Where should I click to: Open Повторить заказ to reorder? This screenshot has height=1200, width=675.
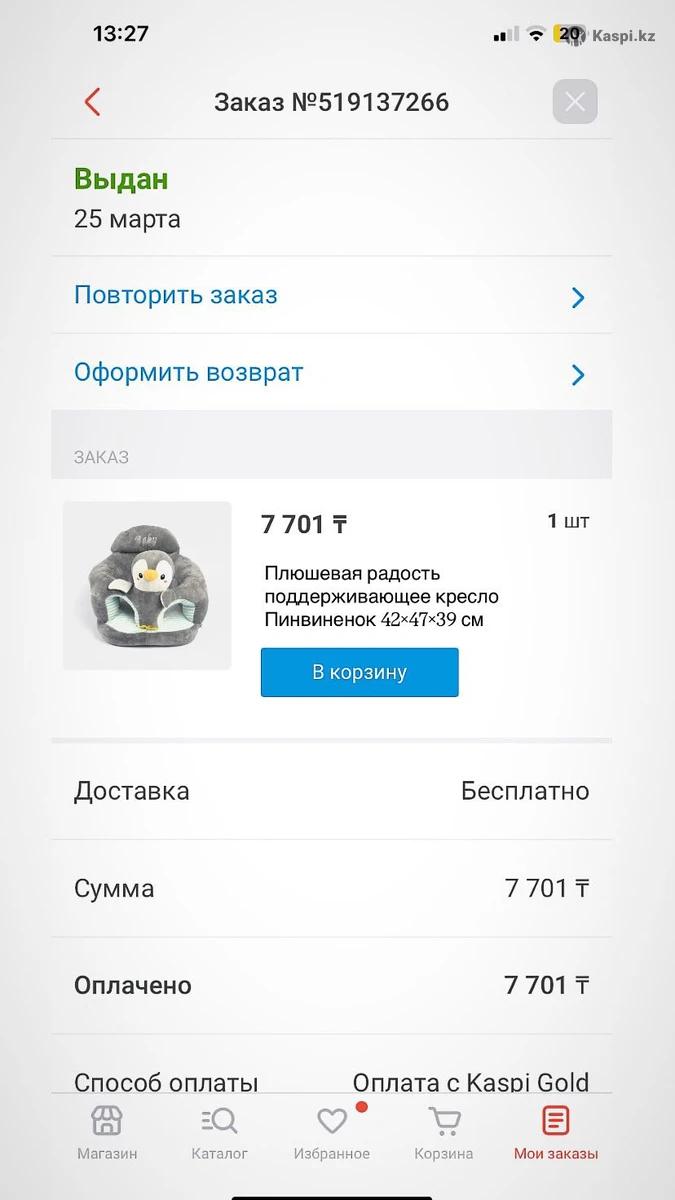tap(330, 296)
